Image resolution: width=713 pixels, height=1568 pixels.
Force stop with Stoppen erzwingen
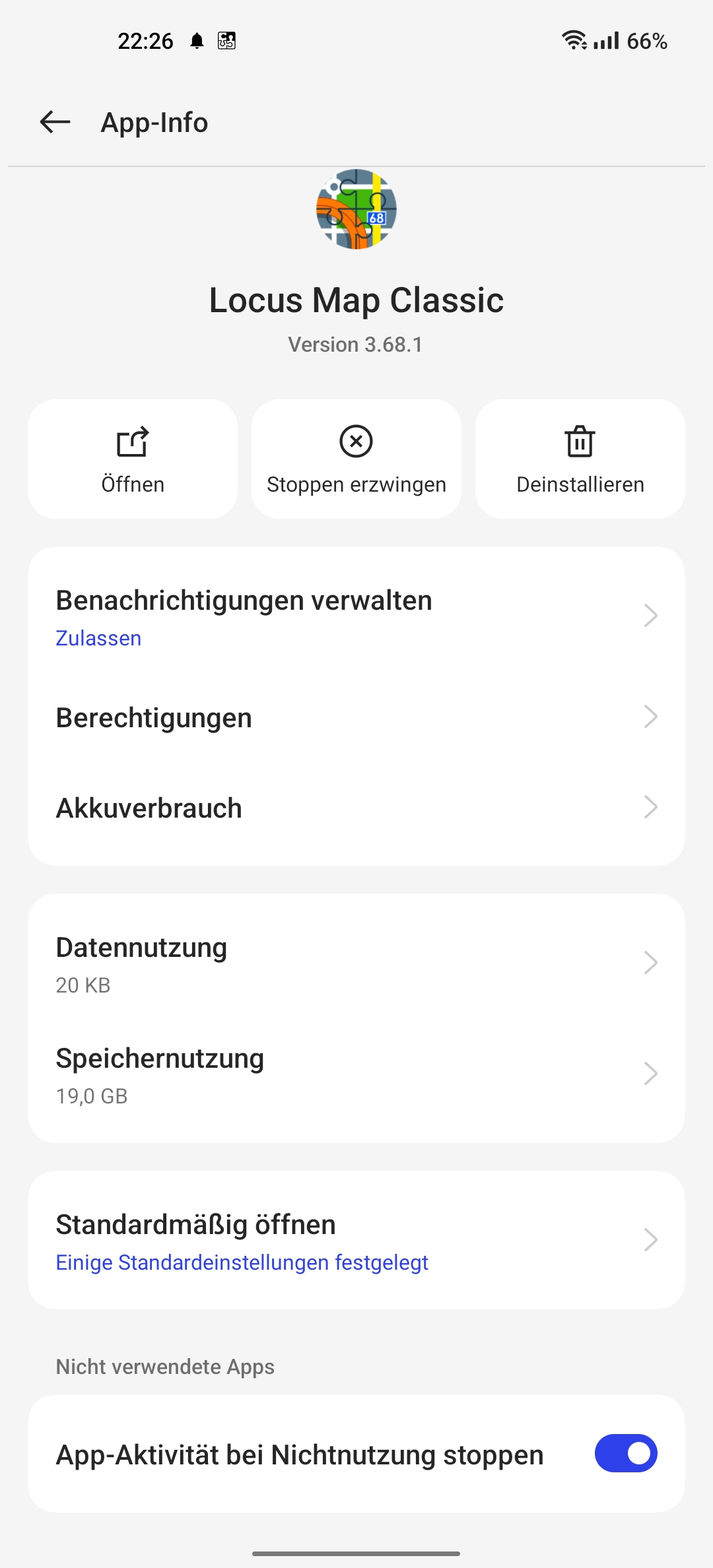coord(356,459)
